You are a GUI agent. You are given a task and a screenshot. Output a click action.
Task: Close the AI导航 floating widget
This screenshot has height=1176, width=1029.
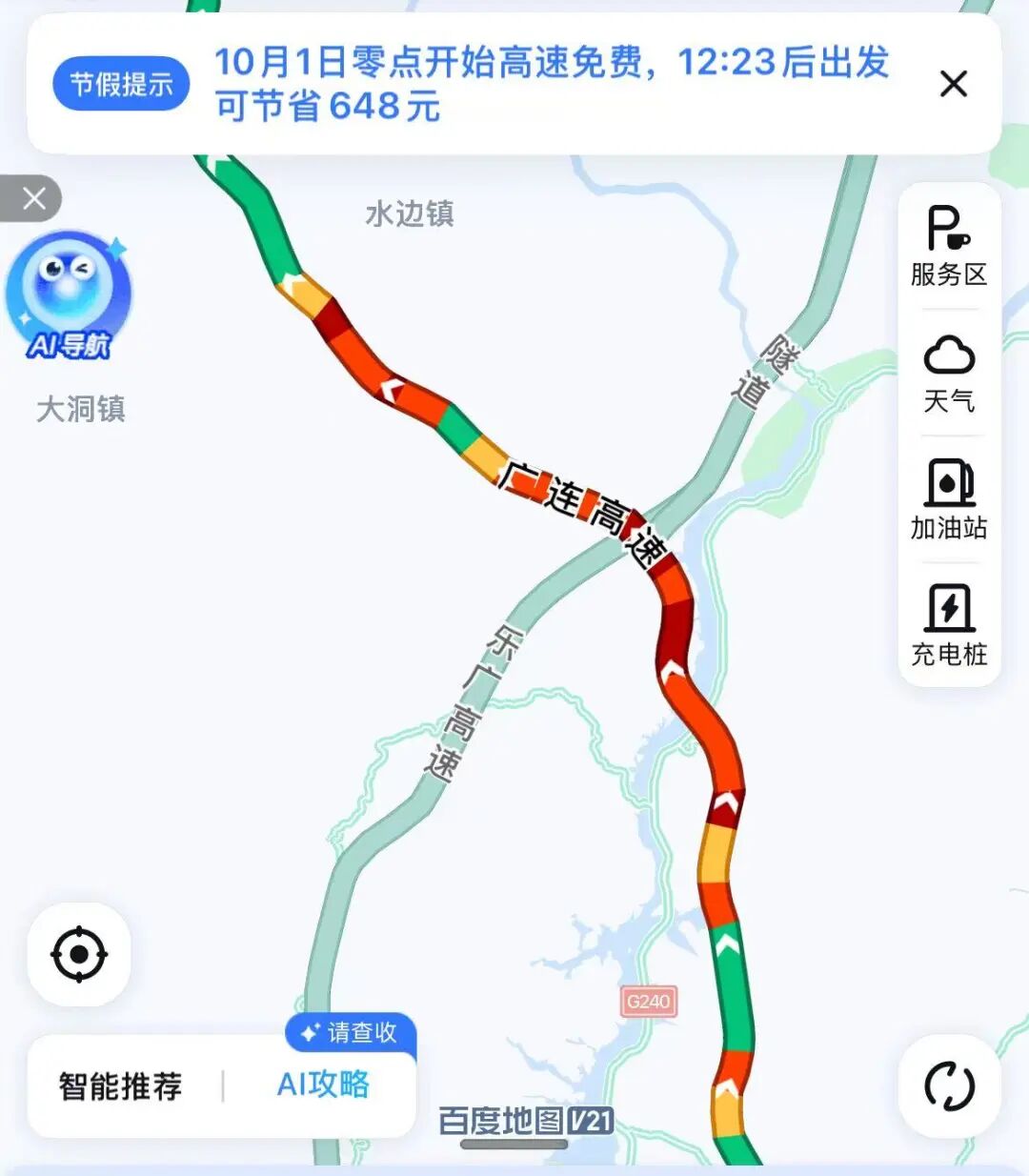(x=33, y=198)
